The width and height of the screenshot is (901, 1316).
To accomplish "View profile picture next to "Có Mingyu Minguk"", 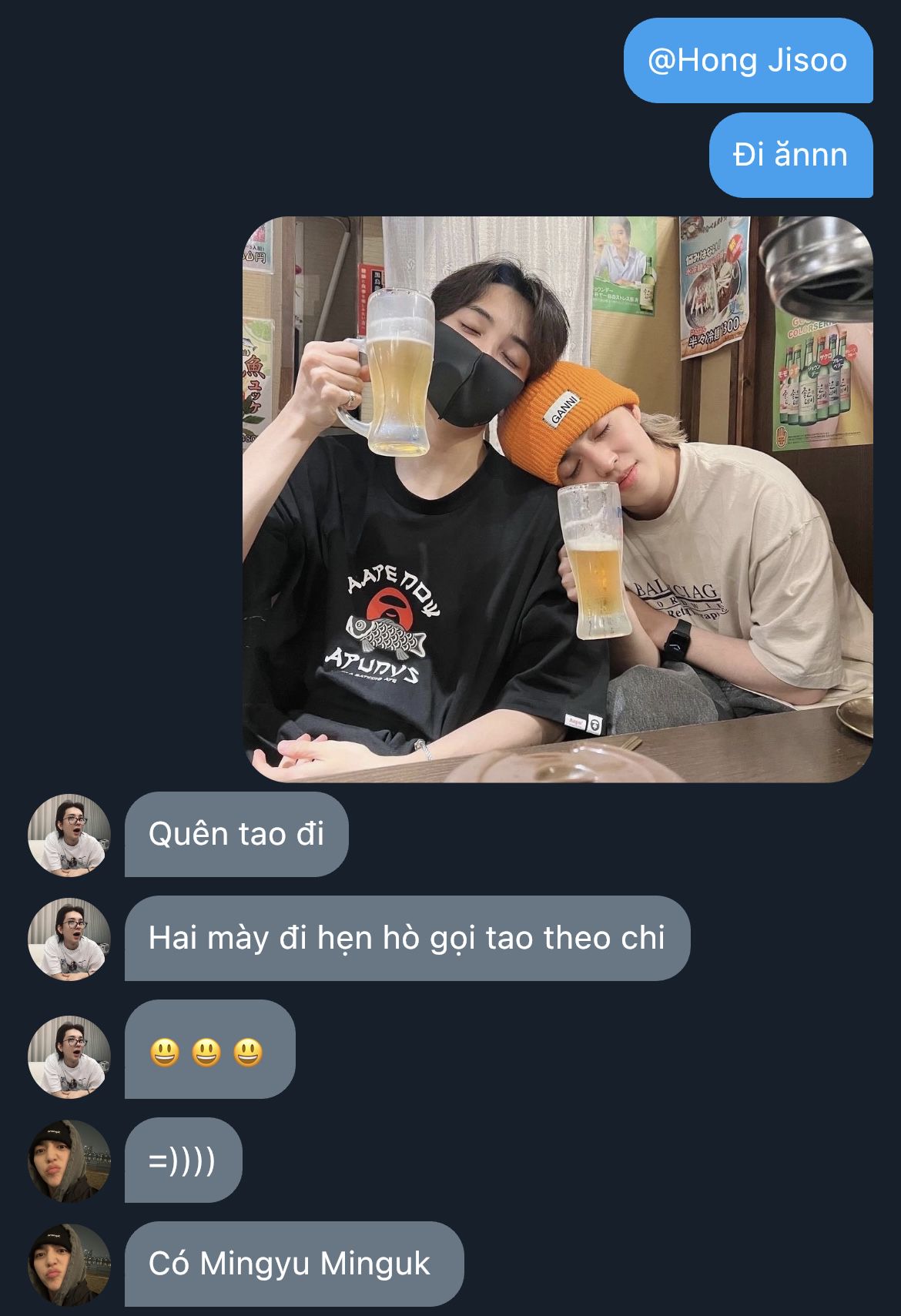I will pyautogui.click(x=69, y=1264).
